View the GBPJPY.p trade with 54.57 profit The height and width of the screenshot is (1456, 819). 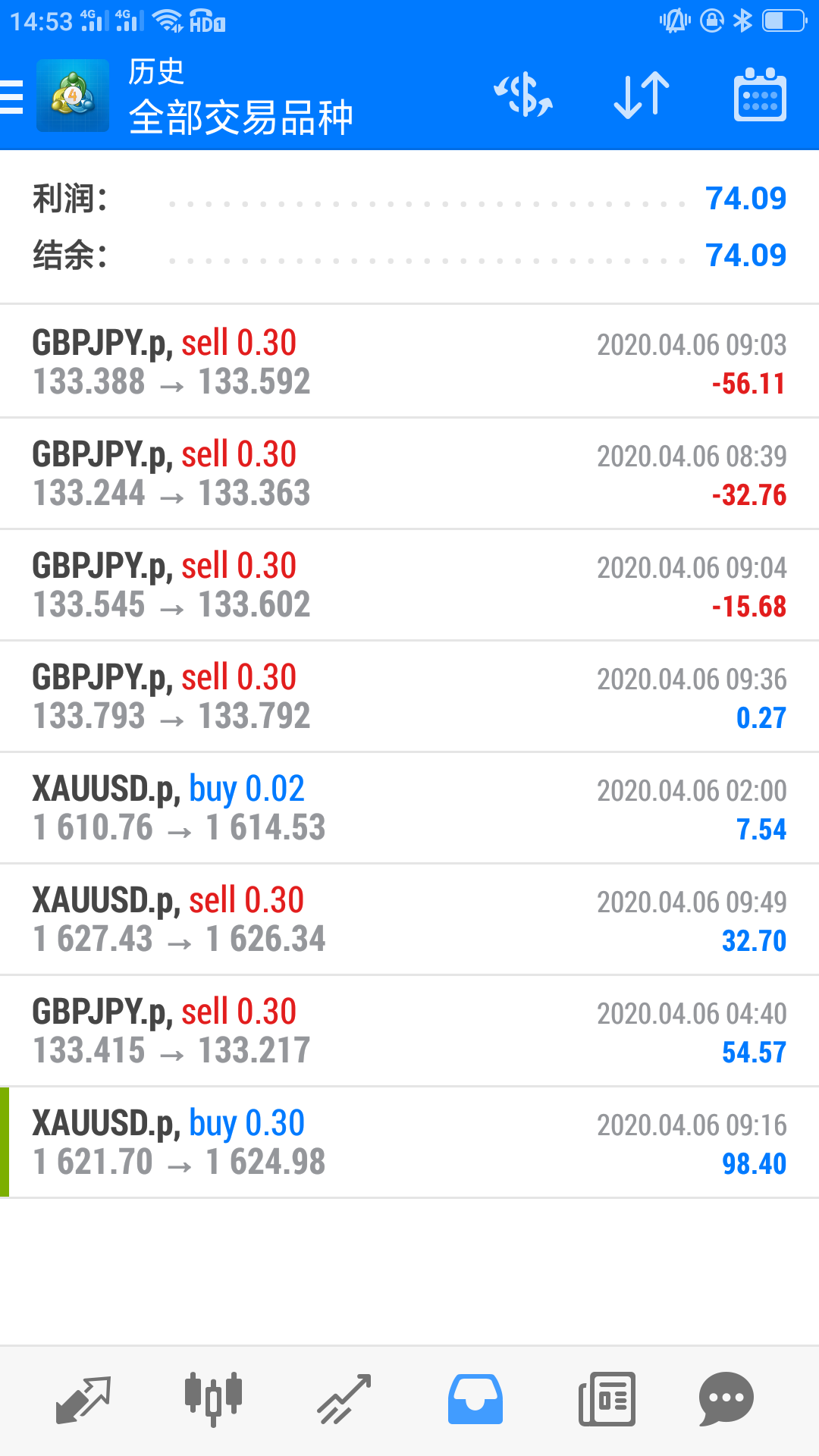(x=409, y=1031)
